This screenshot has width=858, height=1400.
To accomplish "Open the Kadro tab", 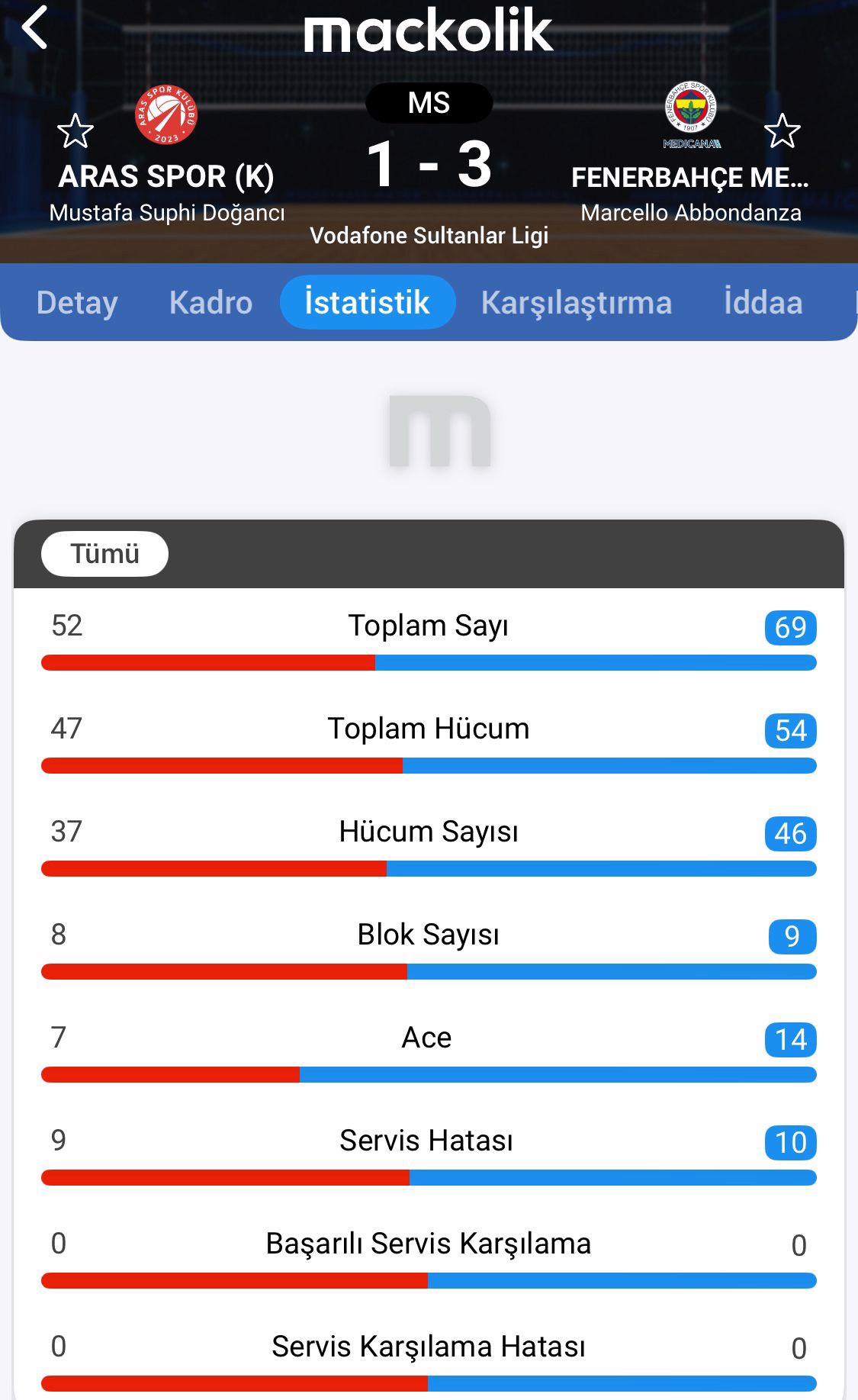I will 210,303.
